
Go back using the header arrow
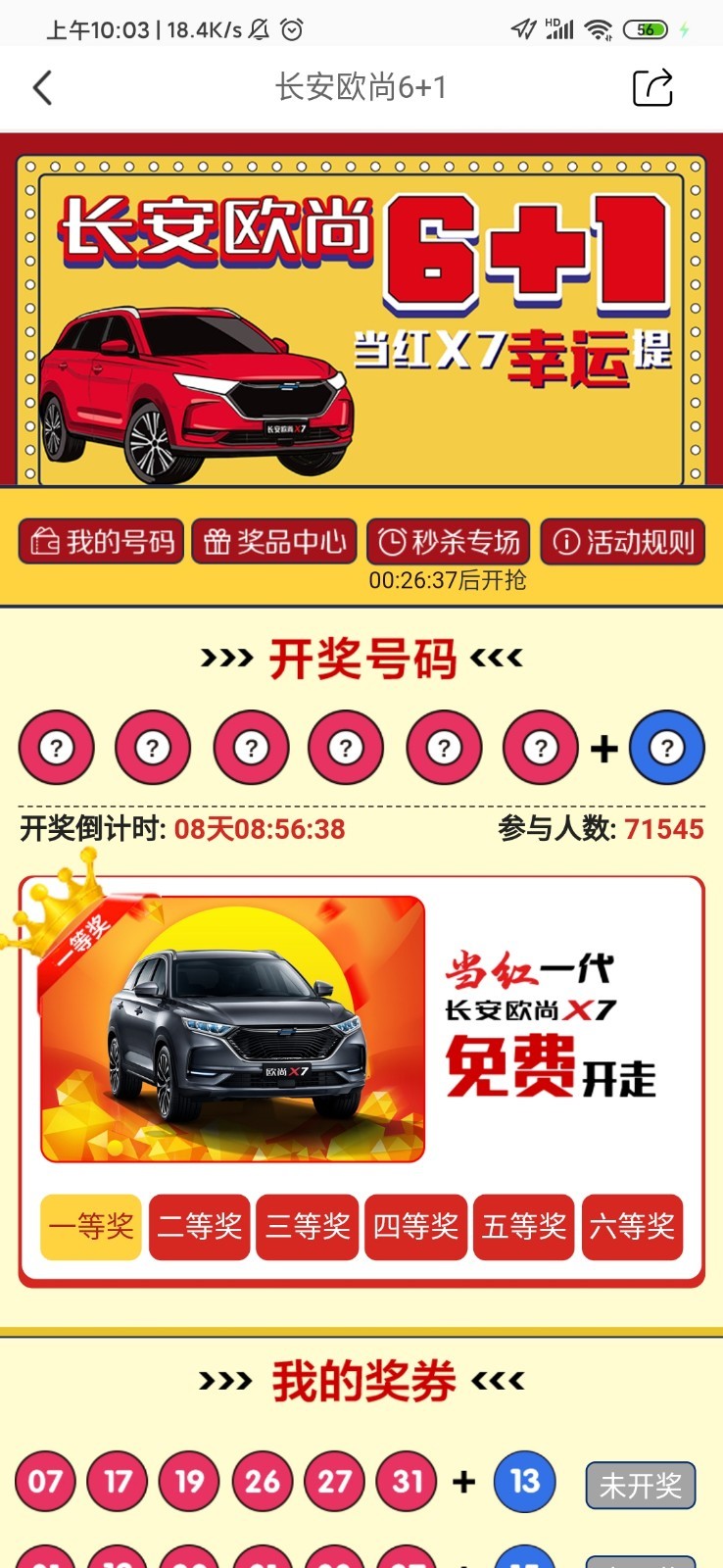[42, 87]
